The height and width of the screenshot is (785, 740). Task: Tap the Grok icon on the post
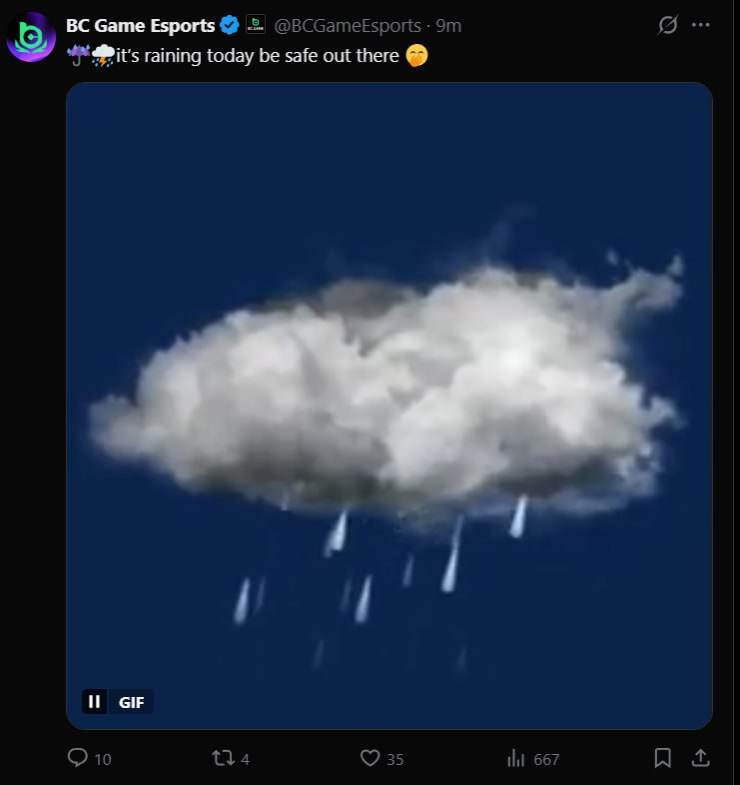(668, 25)
